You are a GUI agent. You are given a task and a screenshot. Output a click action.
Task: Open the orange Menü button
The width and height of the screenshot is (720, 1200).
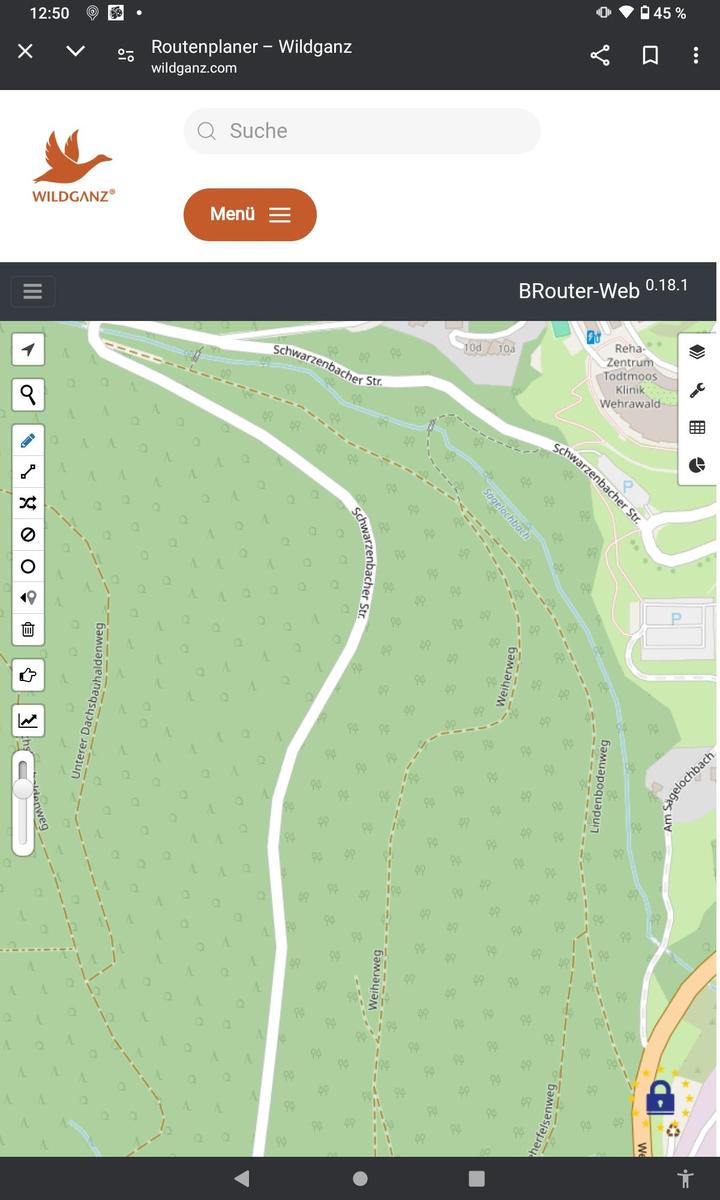tap(250, 214)
